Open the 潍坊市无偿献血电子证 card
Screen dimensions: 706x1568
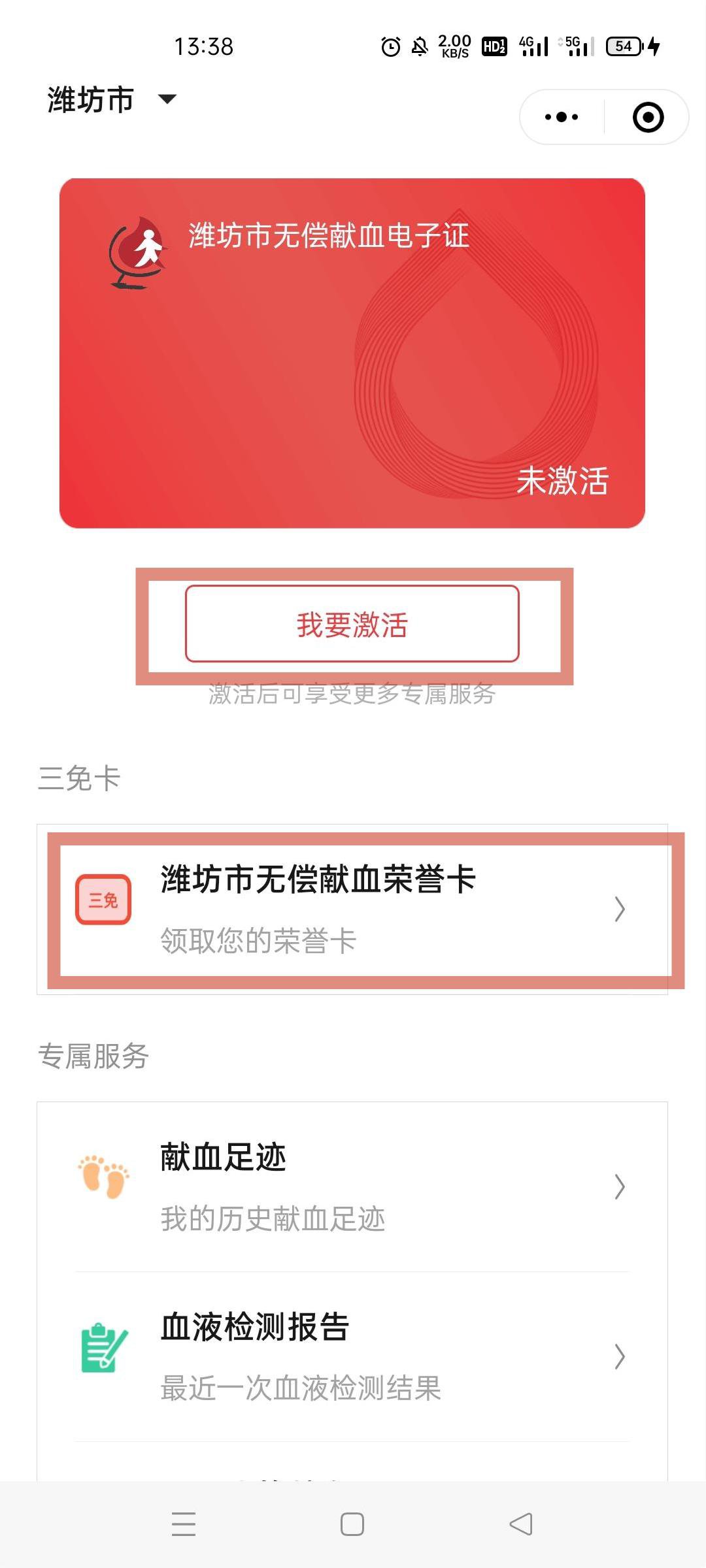click(x=352, y=353)
